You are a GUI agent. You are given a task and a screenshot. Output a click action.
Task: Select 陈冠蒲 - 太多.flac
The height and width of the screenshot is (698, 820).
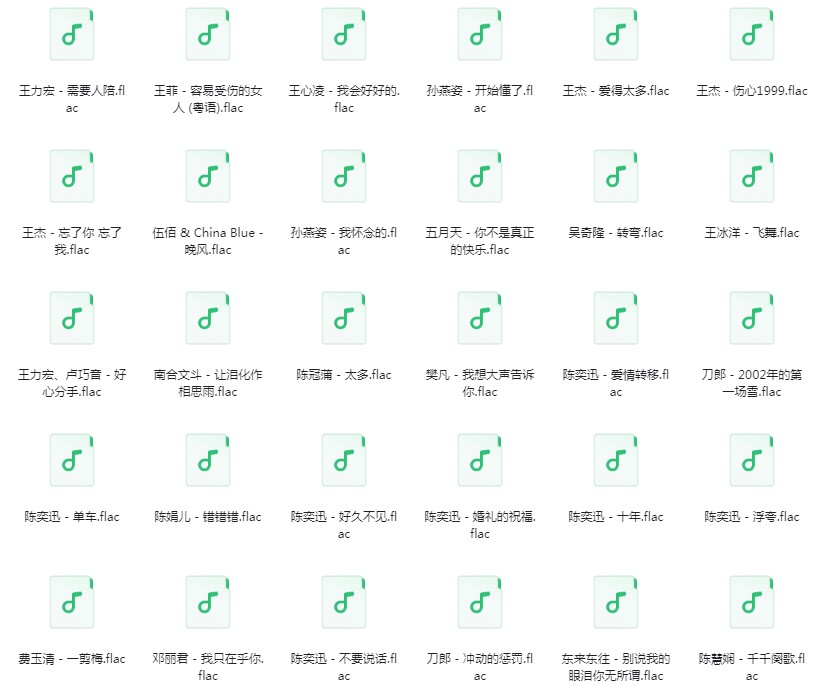click(344, 318)
